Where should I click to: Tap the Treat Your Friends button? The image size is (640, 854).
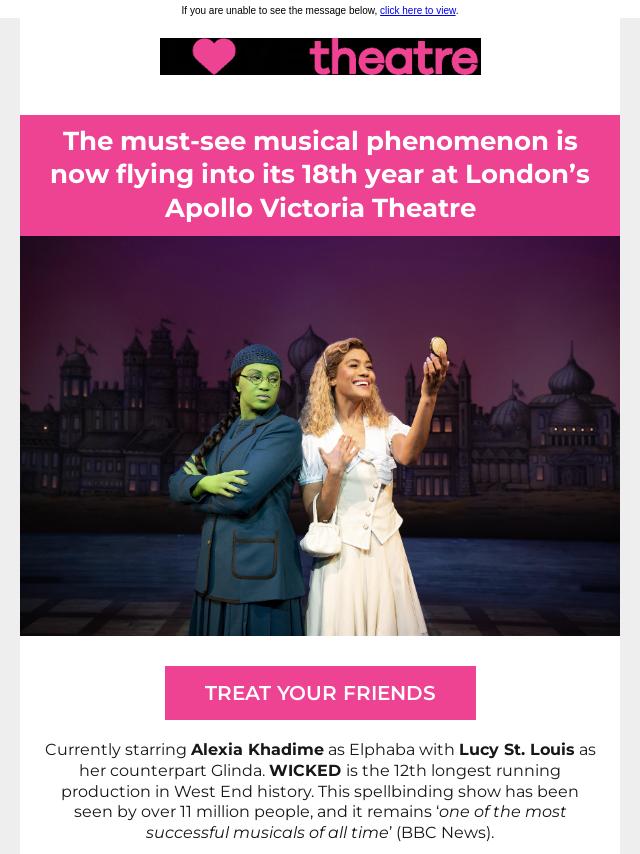click(320, 693)
